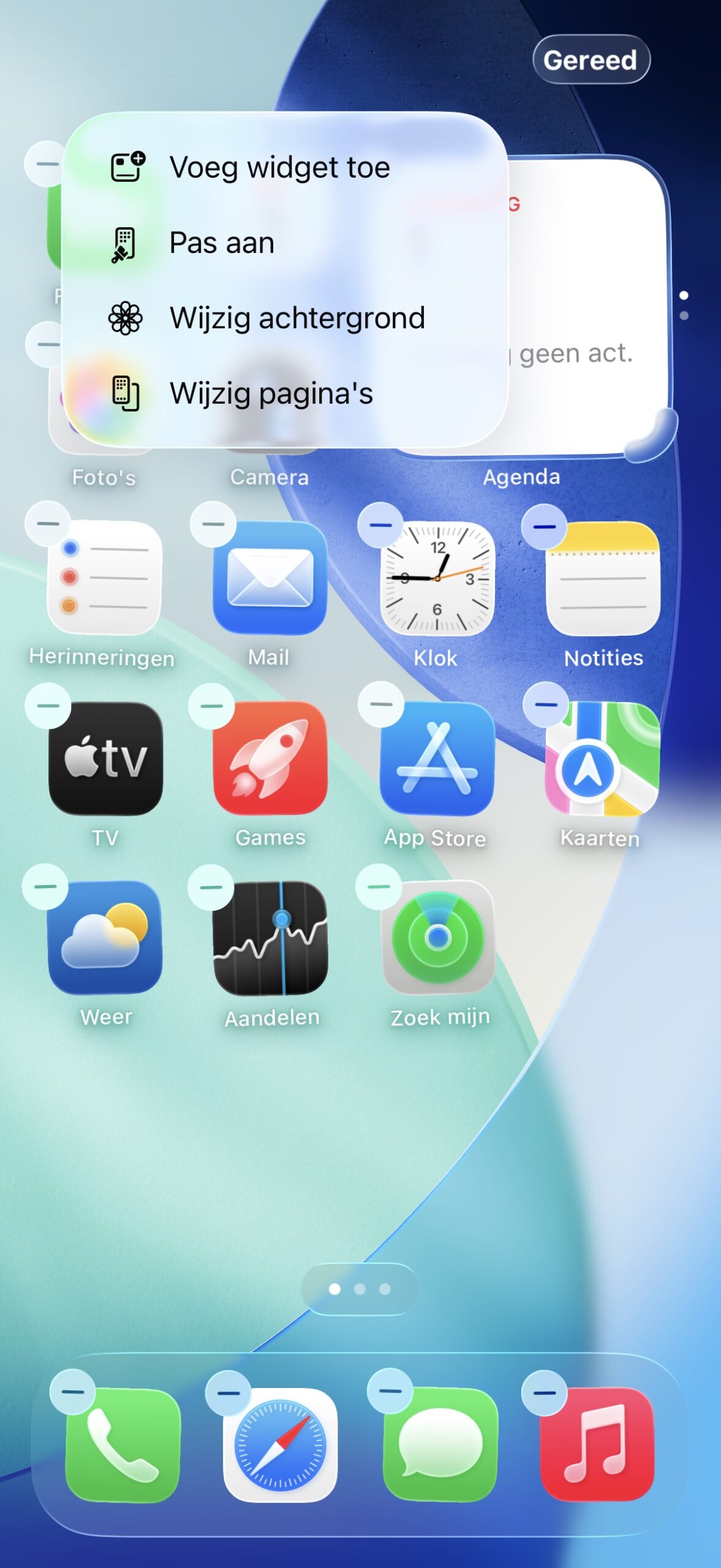This screenshot has width=721, height=1568.
Task: Open the App Store icon
Action: coord(437,758)
